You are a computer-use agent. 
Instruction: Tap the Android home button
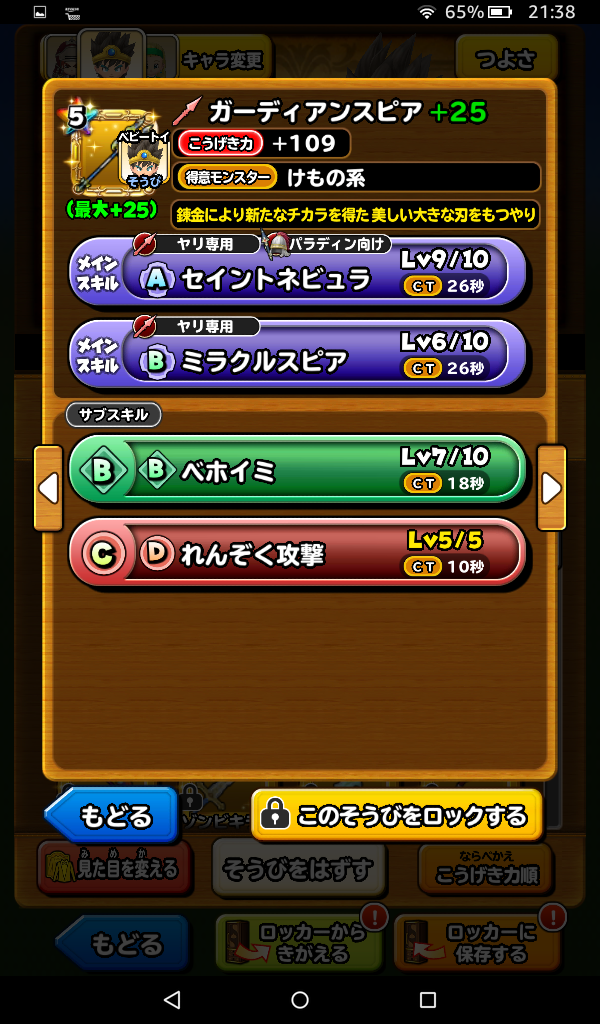(300, 999)
